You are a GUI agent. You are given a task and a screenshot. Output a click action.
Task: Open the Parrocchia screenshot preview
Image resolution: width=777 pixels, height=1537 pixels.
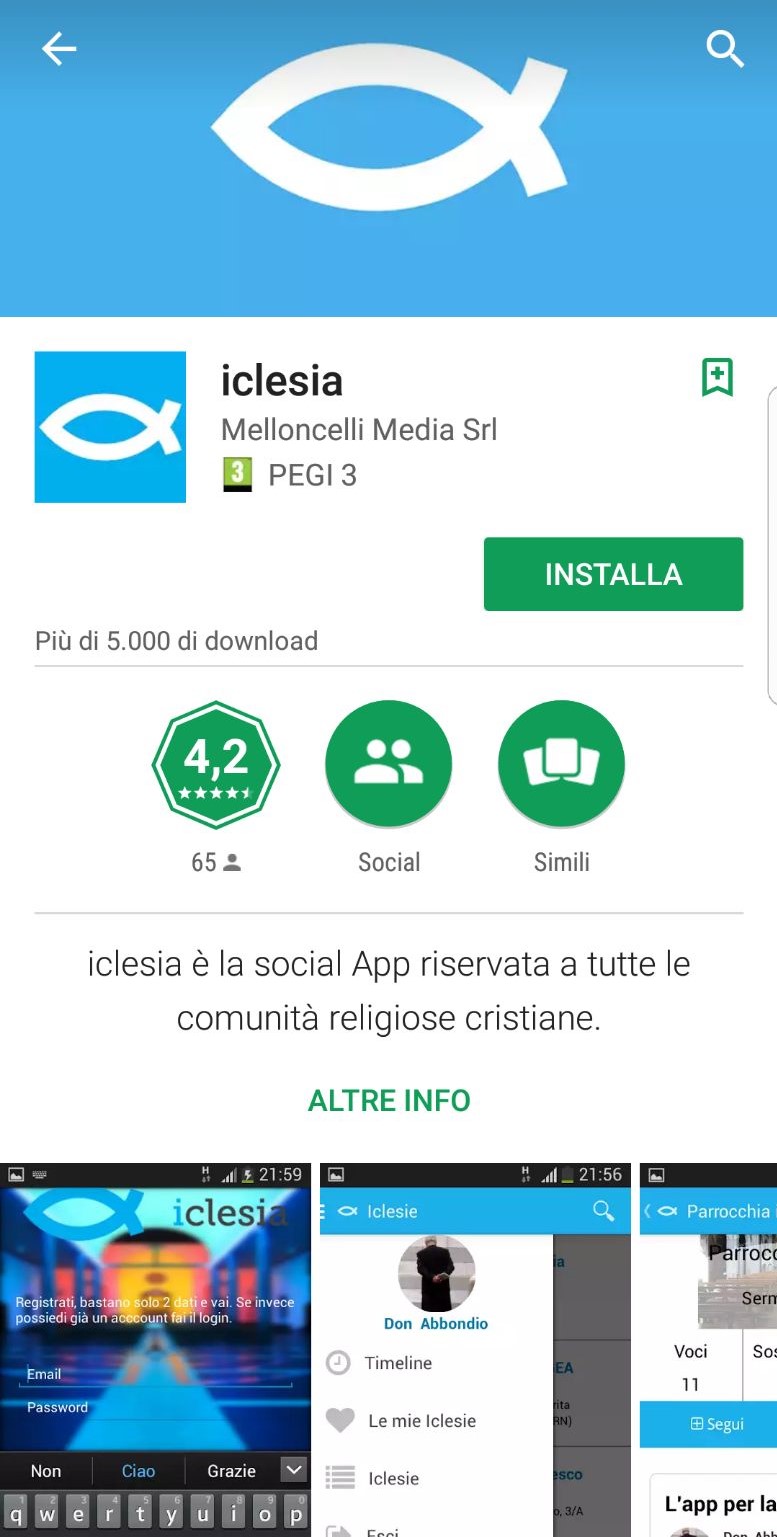[708, 1350]
